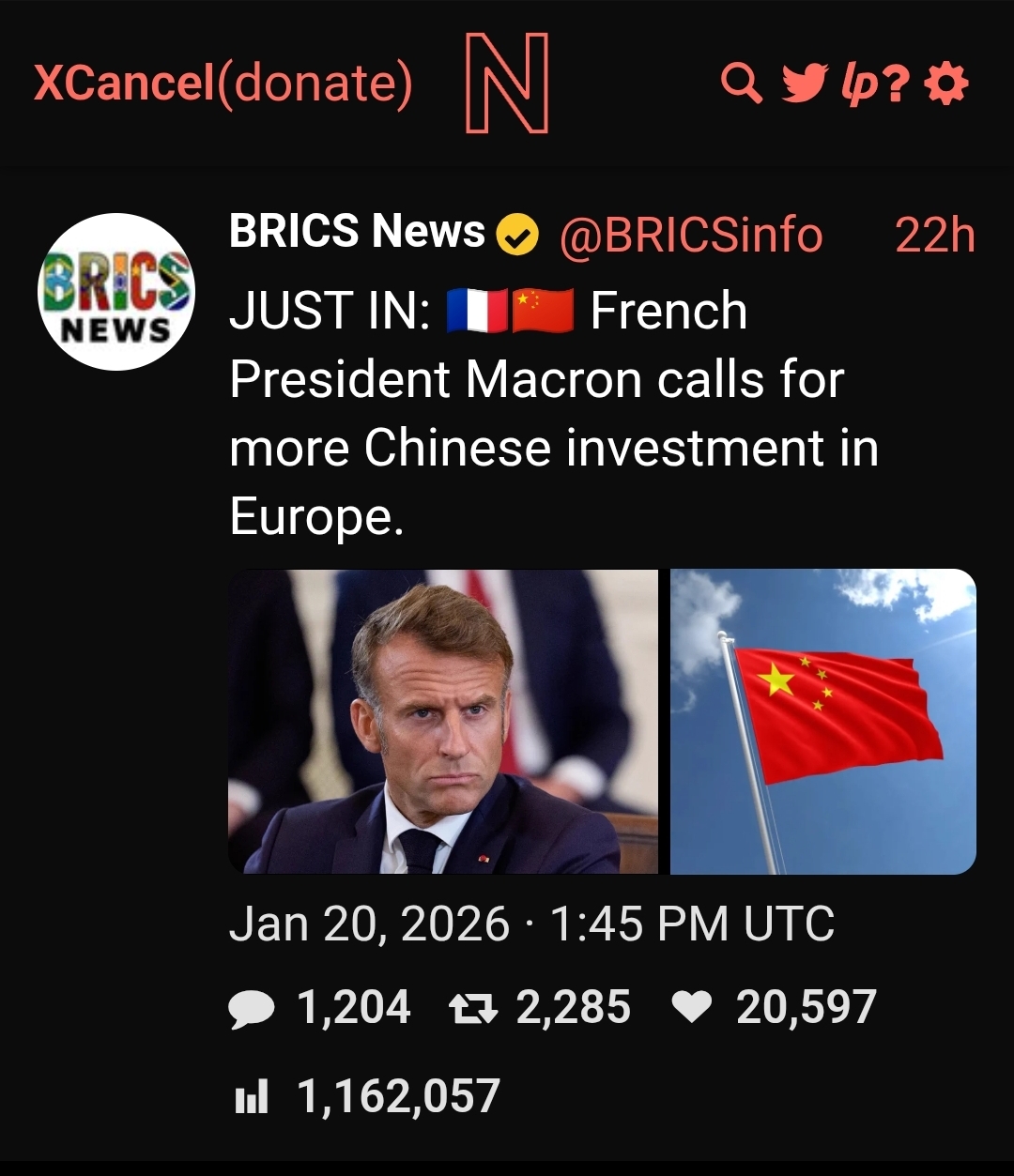This screenshot has width=1014, height=1176.
Task: Open the XCancel home link
Action: [x=124, y=84]
